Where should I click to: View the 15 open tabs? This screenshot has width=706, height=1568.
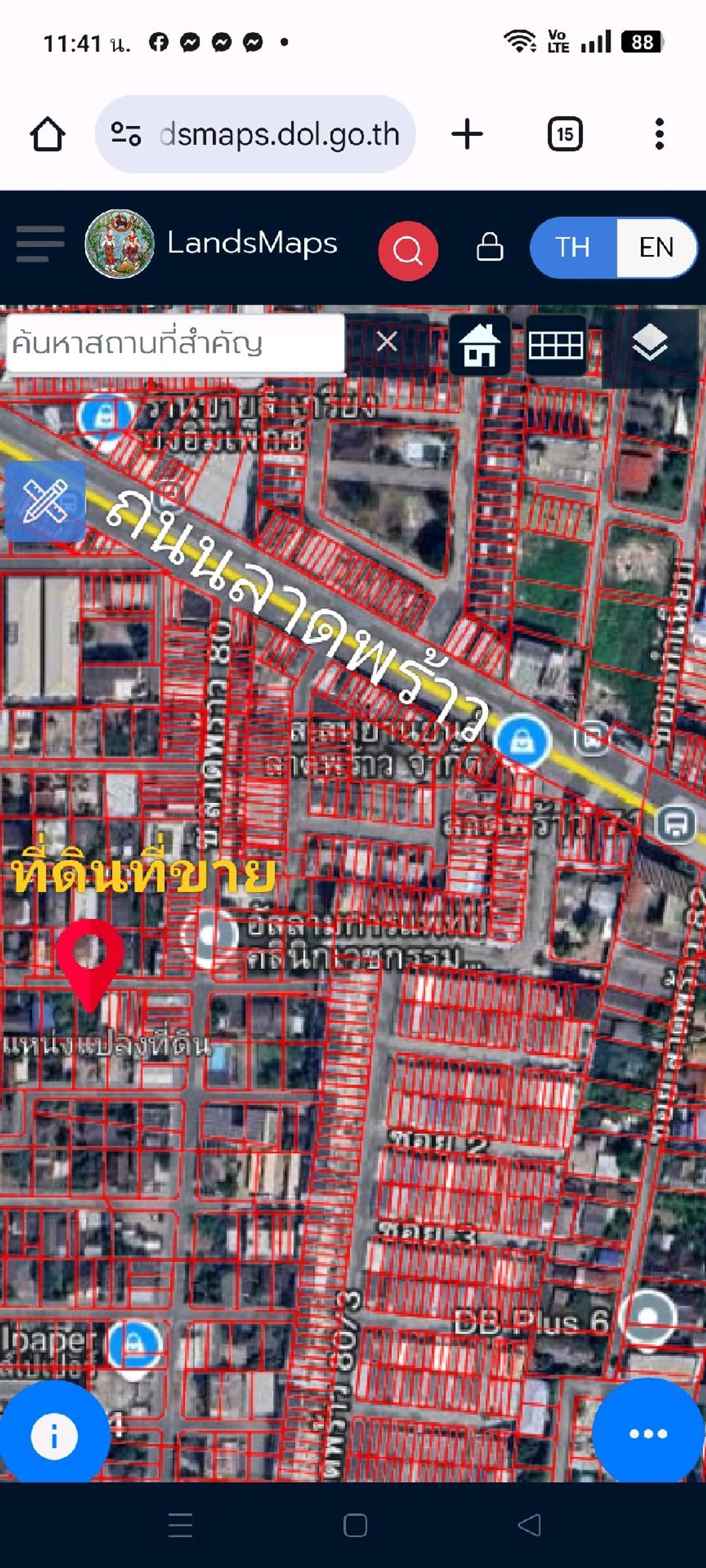coord(565,134)
